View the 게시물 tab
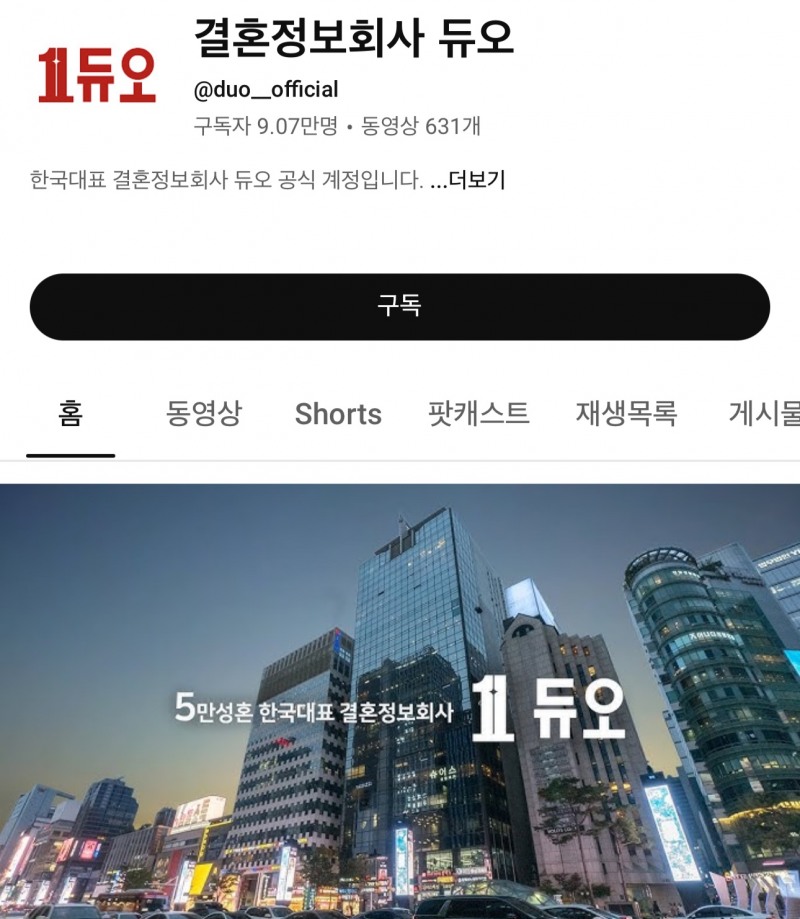 tap(768, 413)
